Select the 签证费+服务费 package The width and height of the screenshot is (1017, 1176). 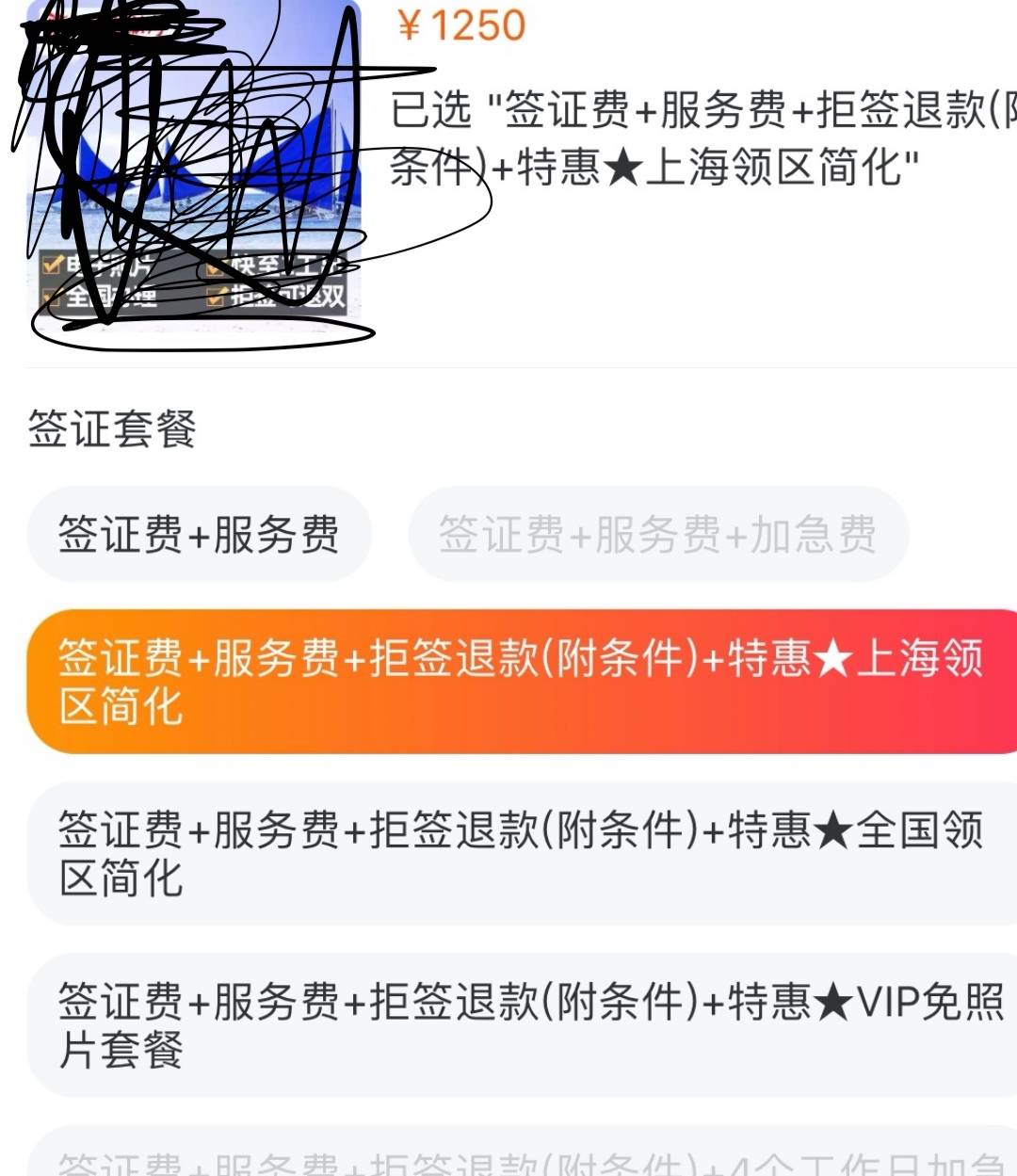click(200, 534)
